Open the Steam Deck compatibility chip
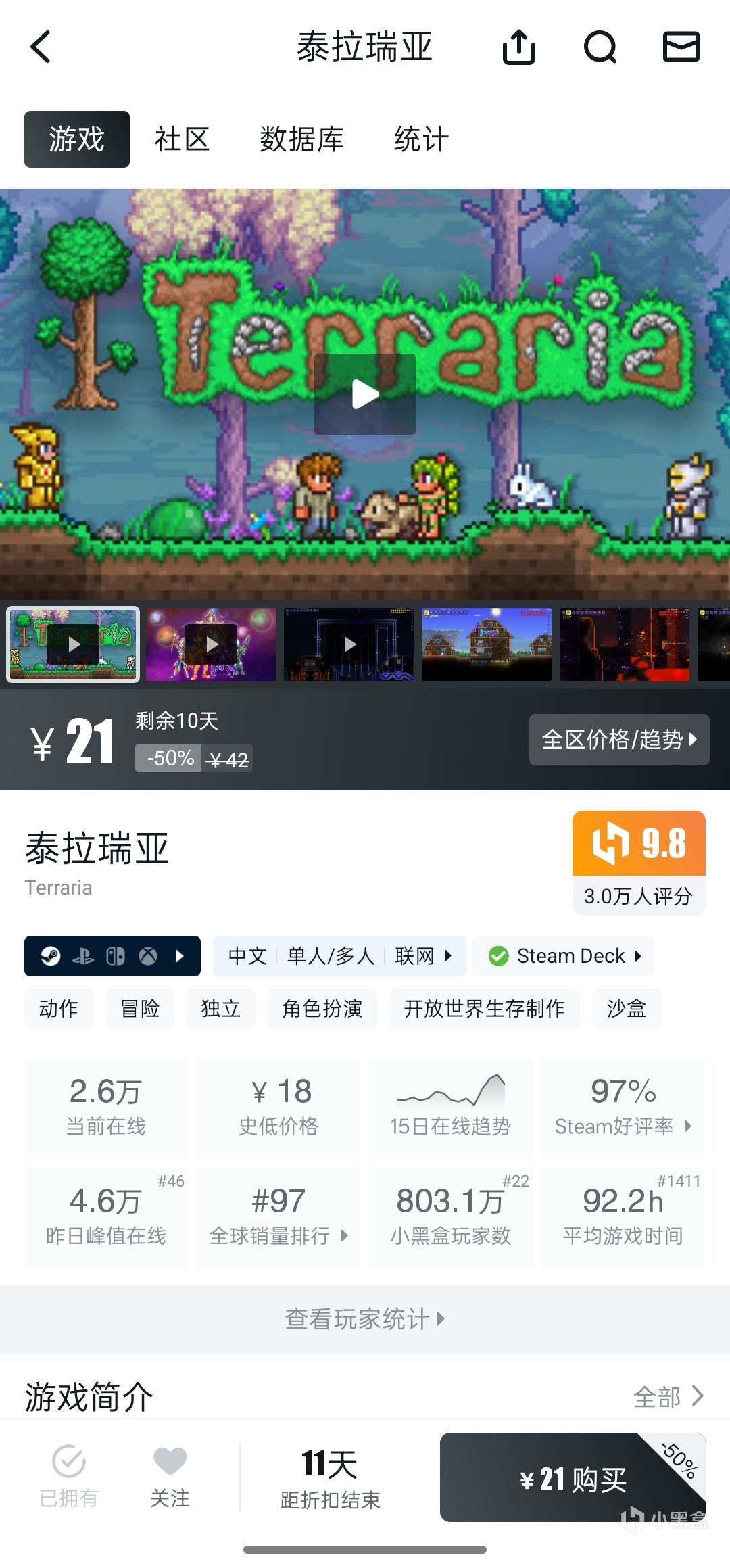This screenshot has height=1568, width=730. tap(563, 956)
